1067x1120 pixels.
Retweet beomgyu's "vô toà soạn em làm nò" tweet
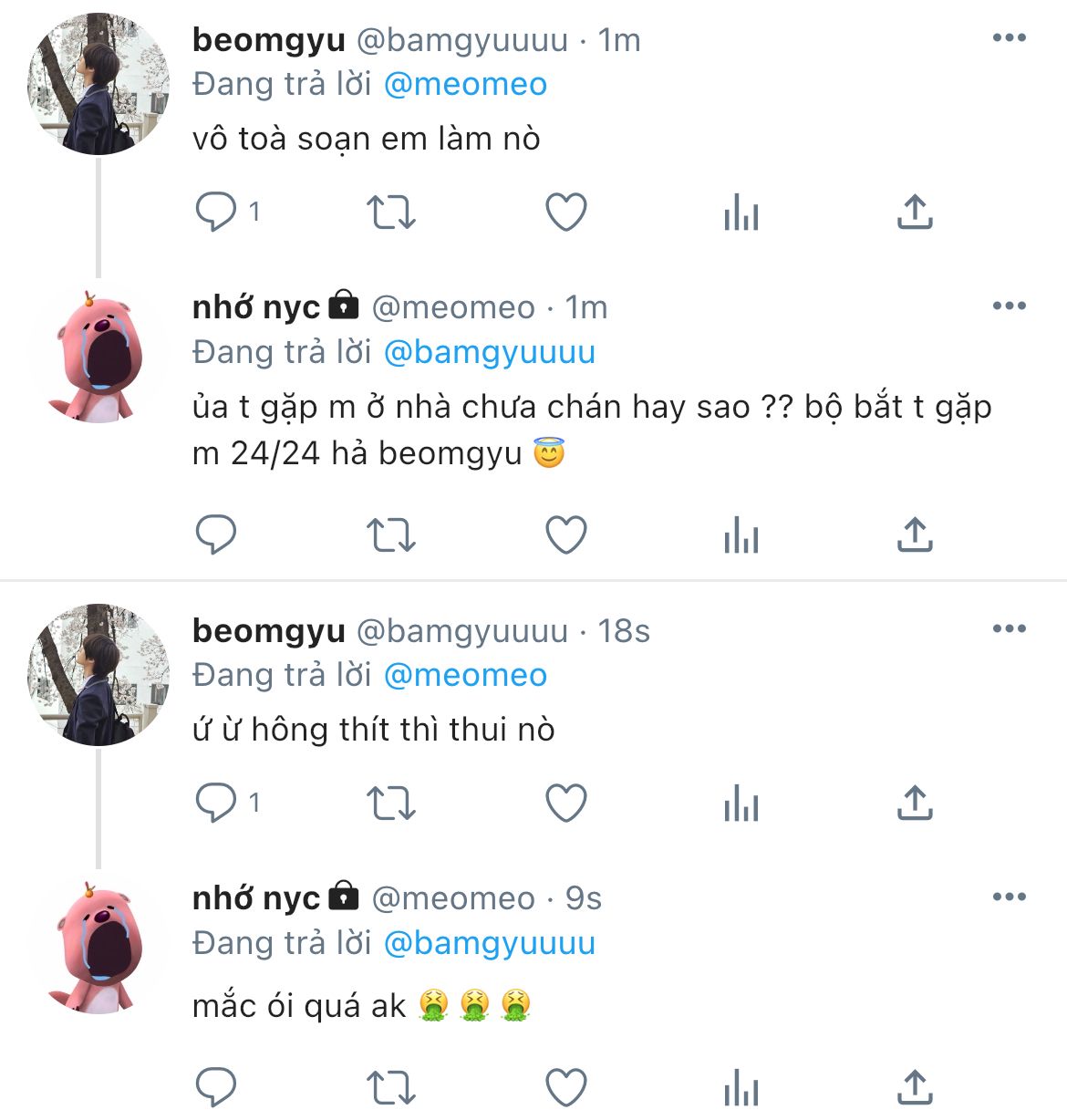pyautogui.click(x=390, y=212)
